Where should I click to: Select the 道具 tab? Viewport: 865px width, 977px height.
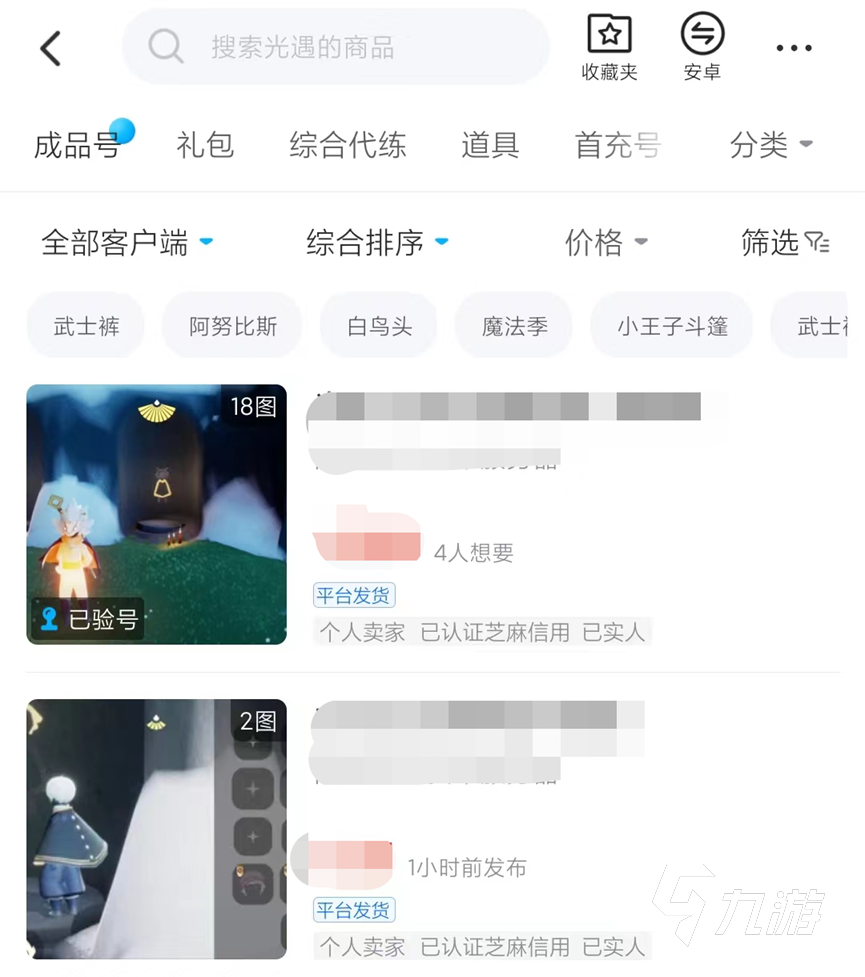tap(490, 145)
